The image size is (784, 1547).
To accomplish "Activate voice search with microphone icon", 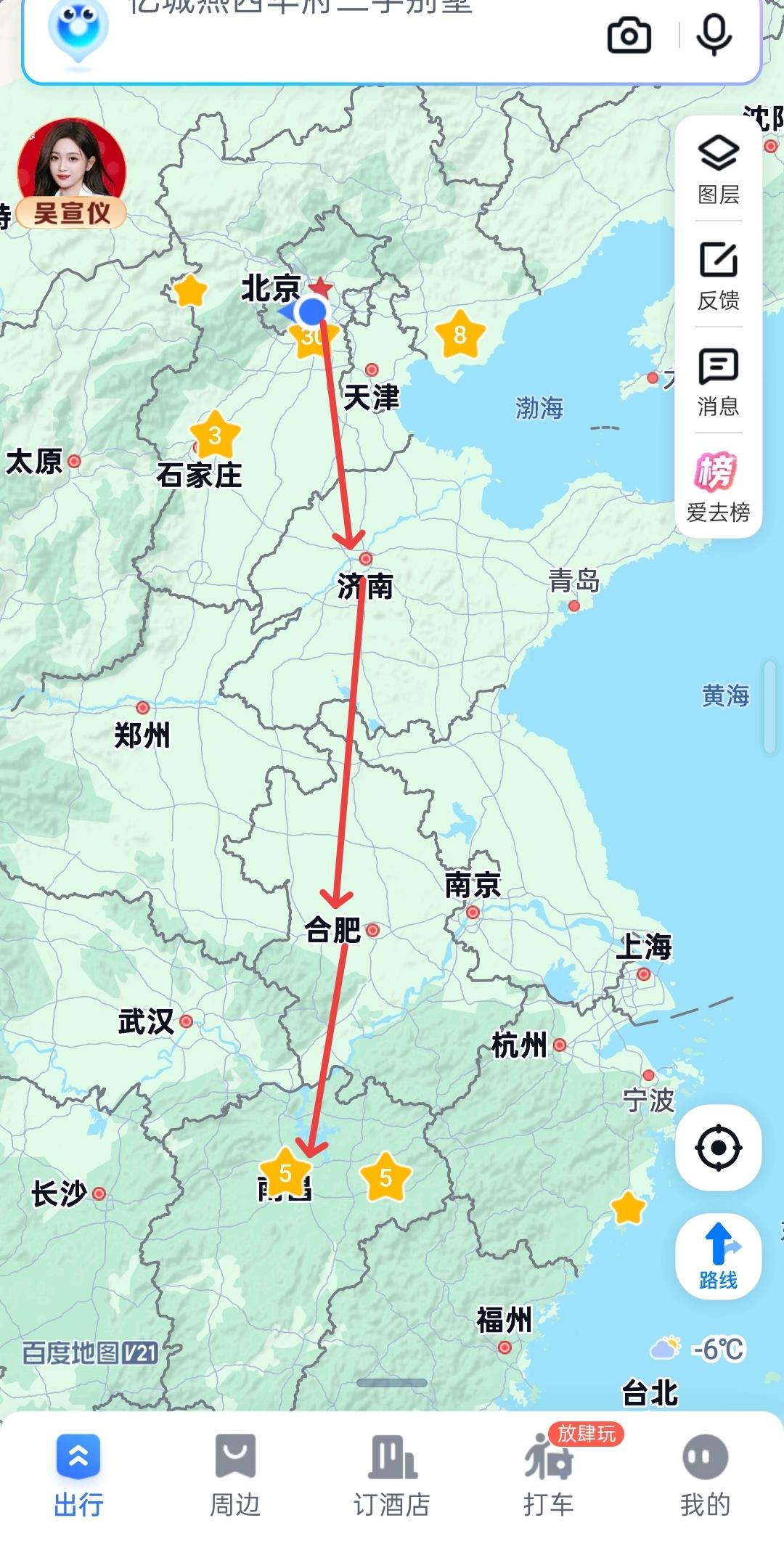I will coord(714,35).
